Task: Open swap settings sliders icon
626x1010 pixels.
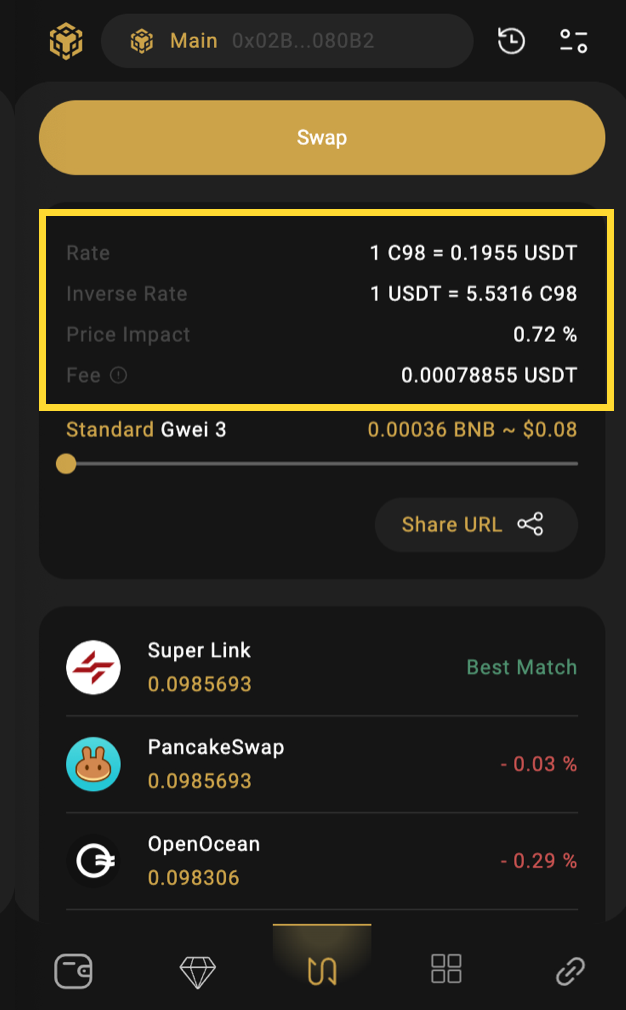Action: tap(574, 41)
